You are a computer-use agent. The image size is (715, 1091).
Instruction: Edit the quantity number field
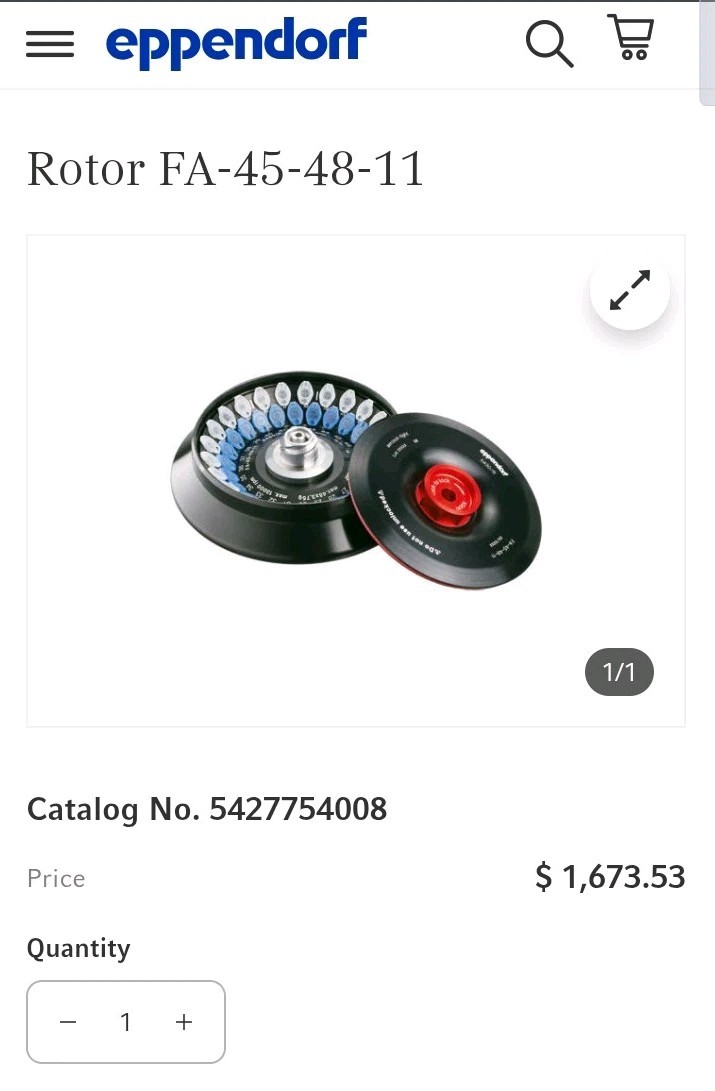coord(126,1022)
